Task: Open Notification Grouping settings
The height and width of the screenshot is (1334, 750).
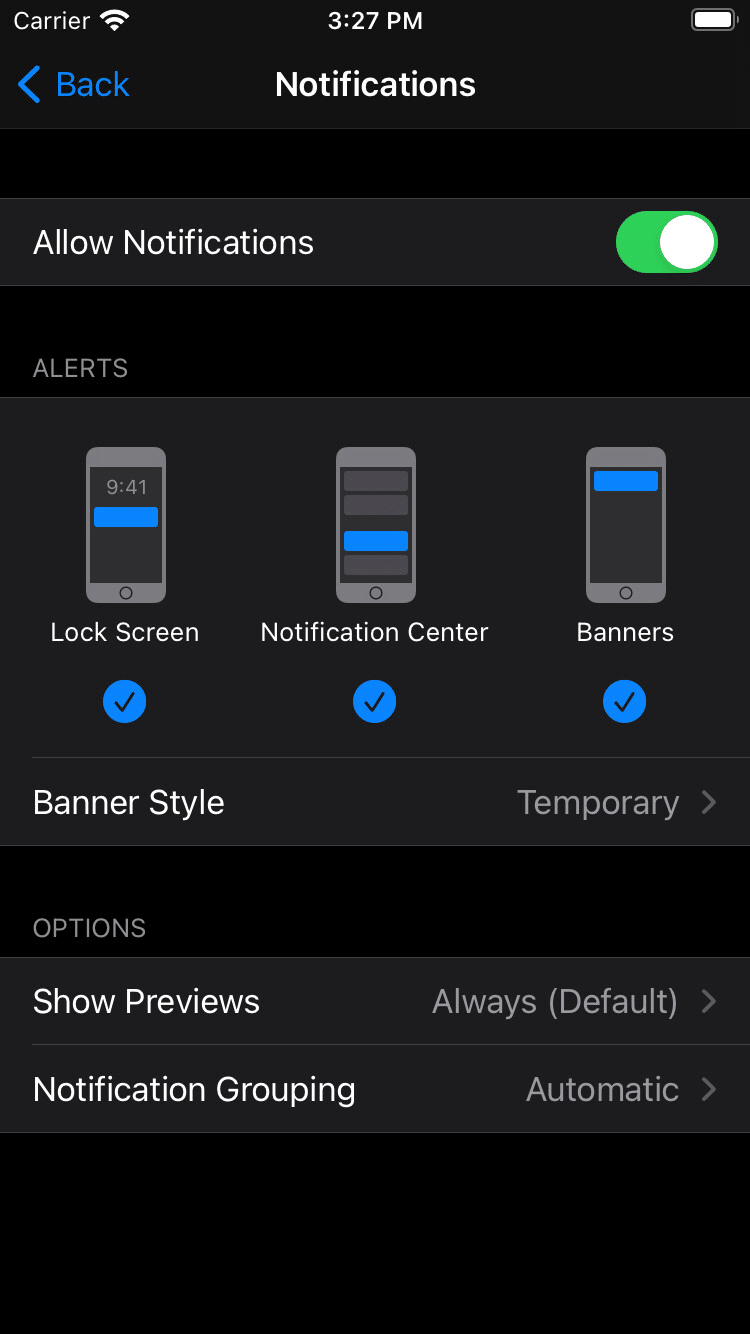Action: click(x=375, y=1089)
